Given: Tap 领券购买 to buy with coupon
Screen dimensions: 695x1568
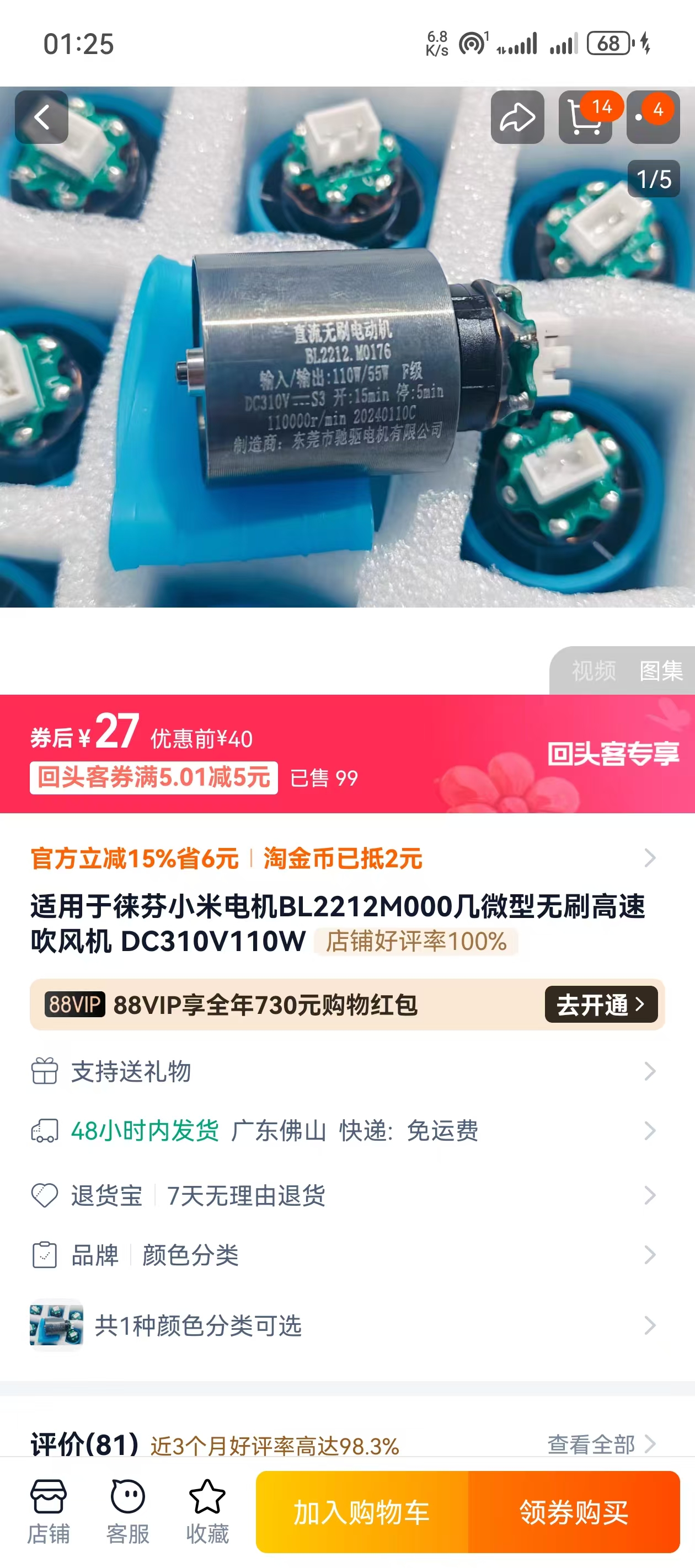Looking at the screenshot, I should pos(573,1512).
